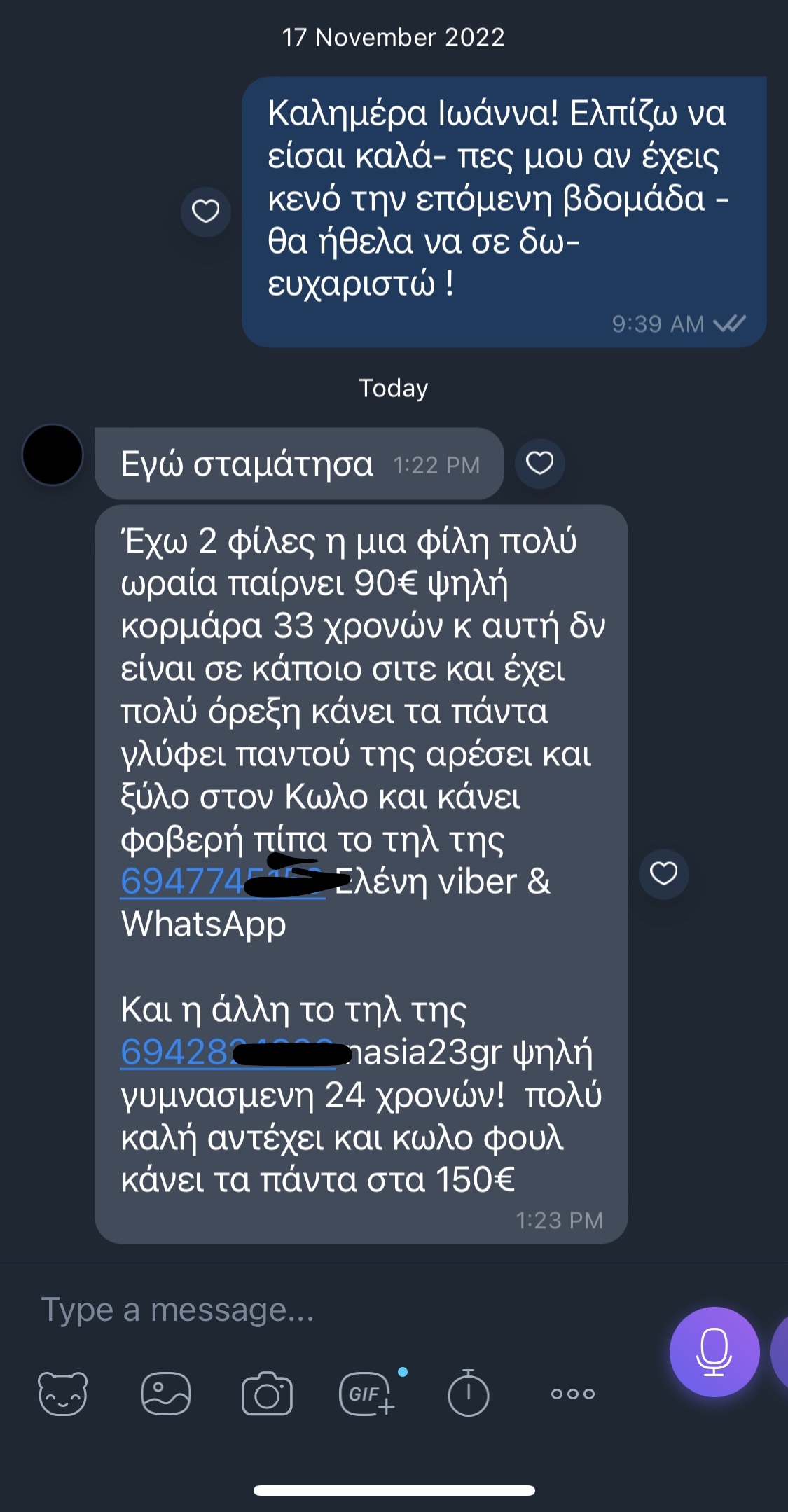Like the 9:39 AM outgoing message

point(205,211)
